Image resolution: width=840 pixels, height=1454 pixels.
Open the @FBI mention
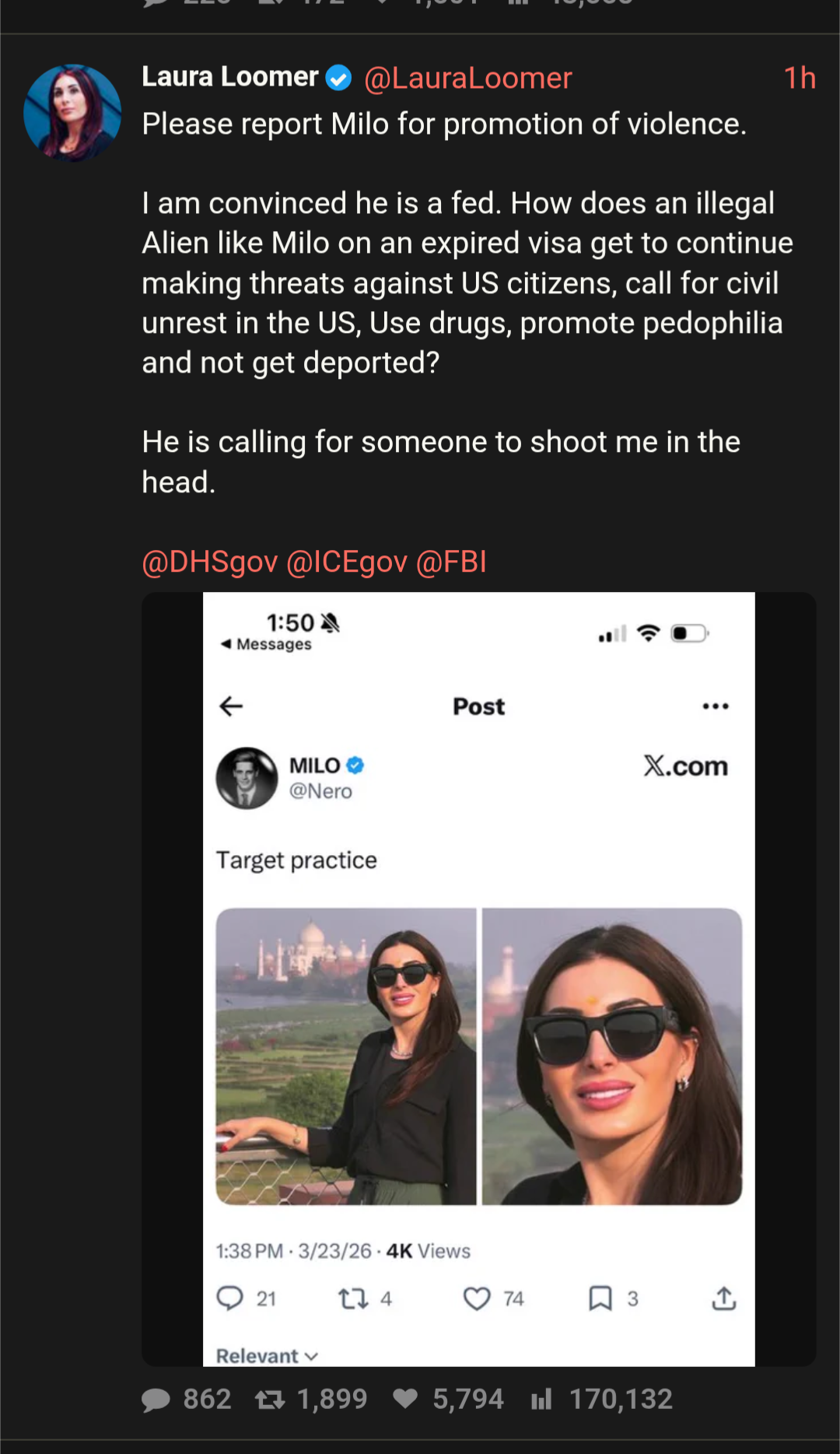point(451,562)
